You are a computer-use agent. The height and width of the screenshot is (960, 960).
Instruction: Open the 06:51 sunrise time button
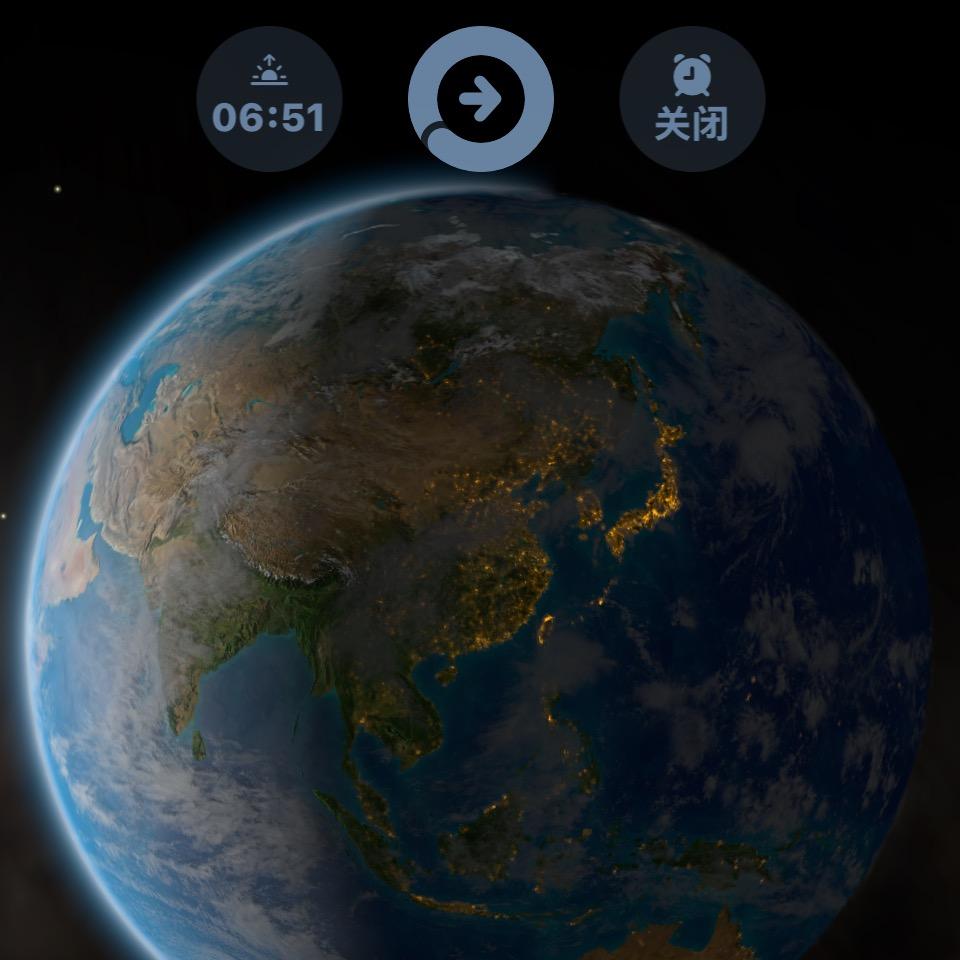tap(269, 100)
